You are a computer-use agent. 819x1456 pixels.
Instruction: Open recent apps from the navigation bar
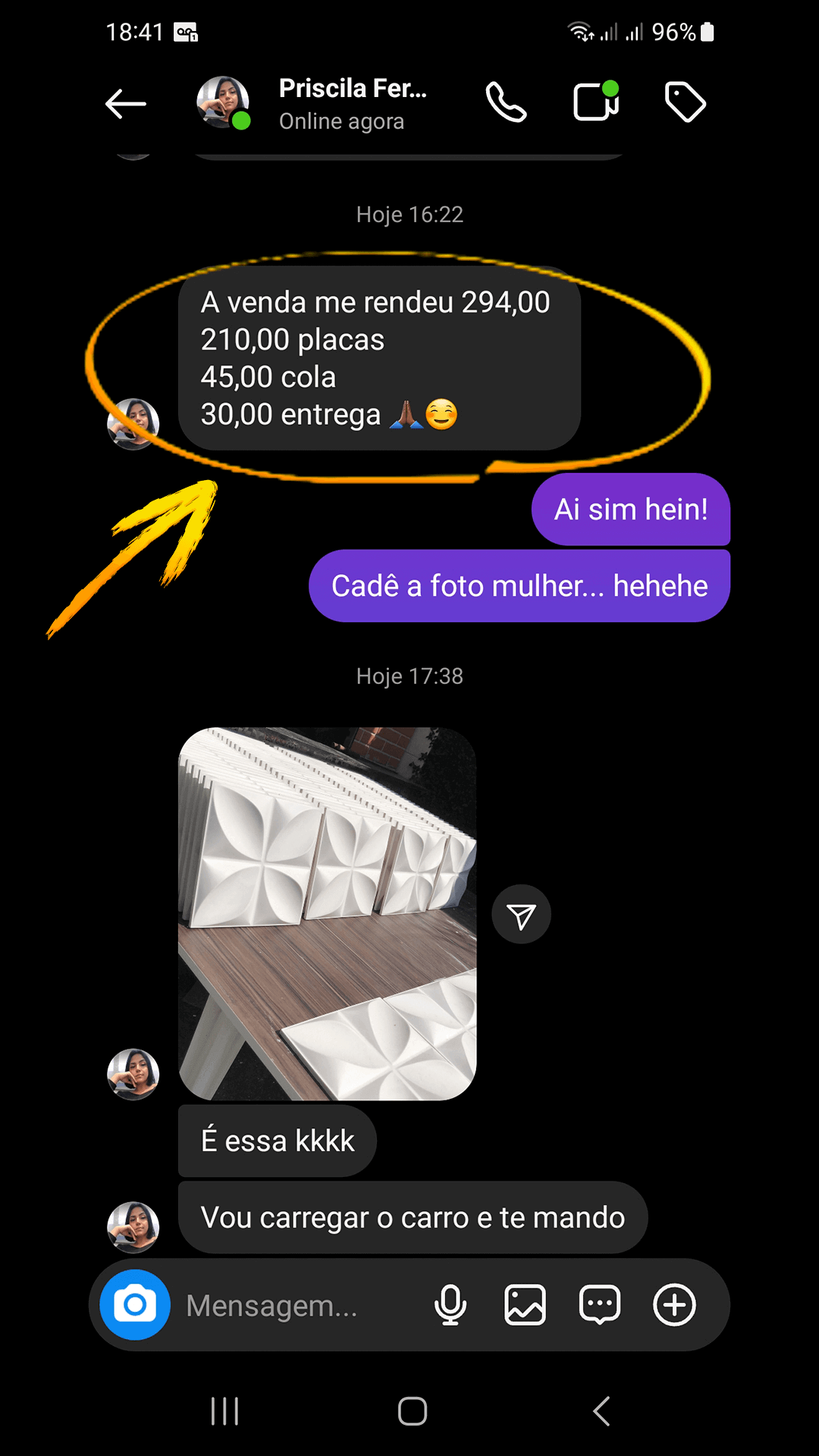224,1412
